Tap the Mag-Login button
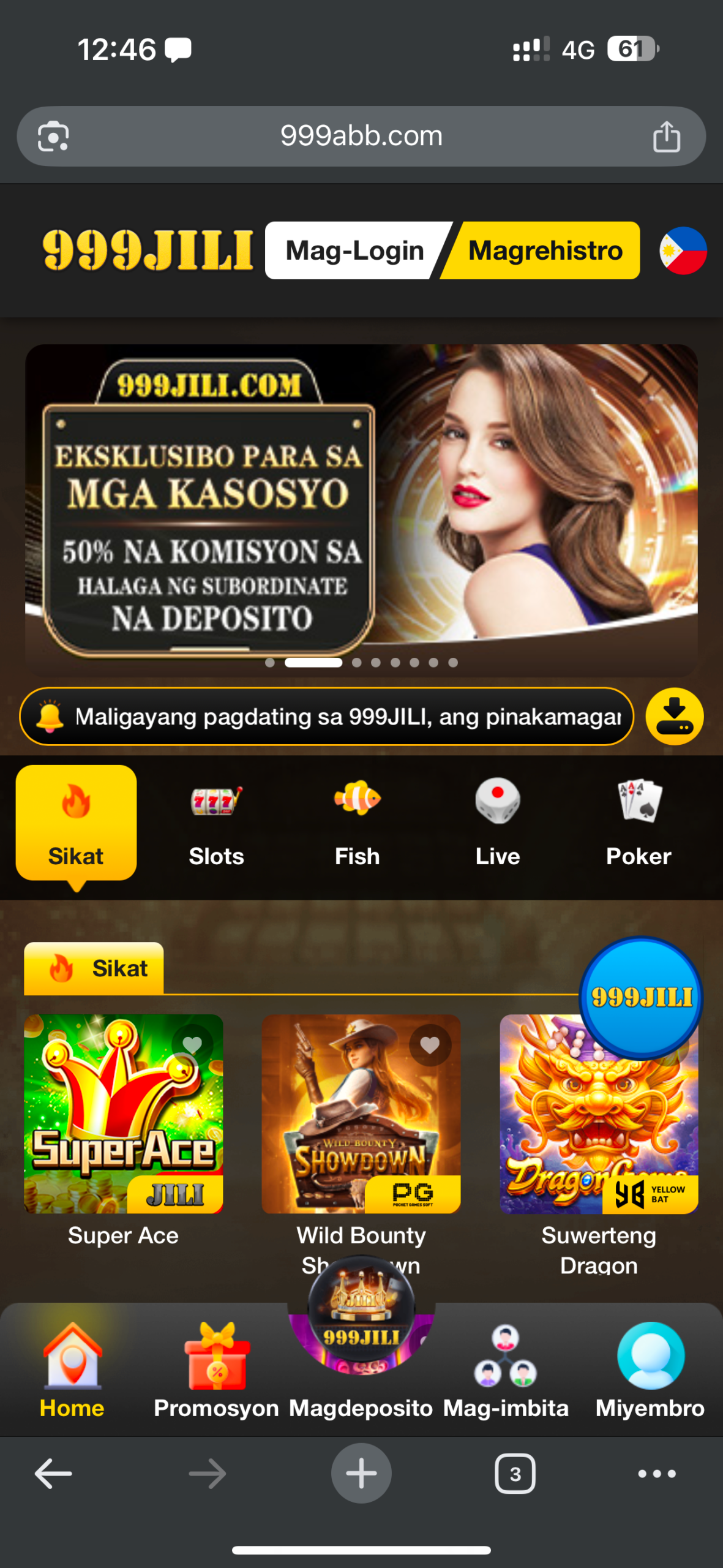This screenshot has height=1568, width=723. pyautogui.click(x=354, y=251)
